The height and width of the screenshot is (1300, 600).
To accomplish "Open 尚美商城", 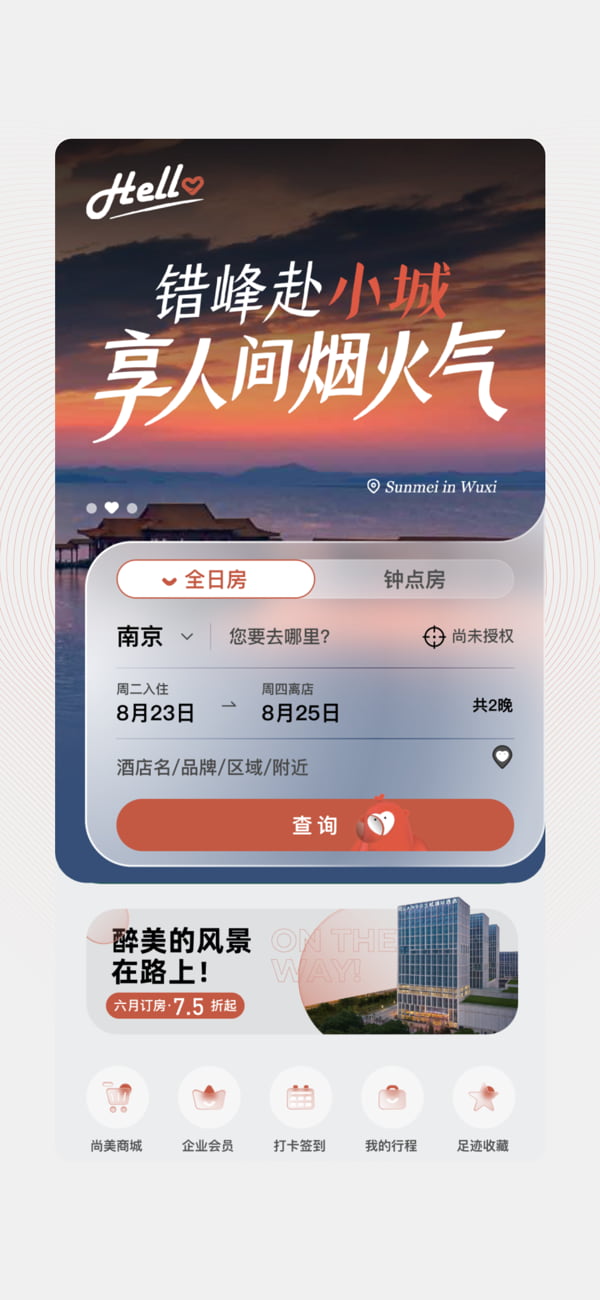I will pyautogui.click(x=117, y=1110).
